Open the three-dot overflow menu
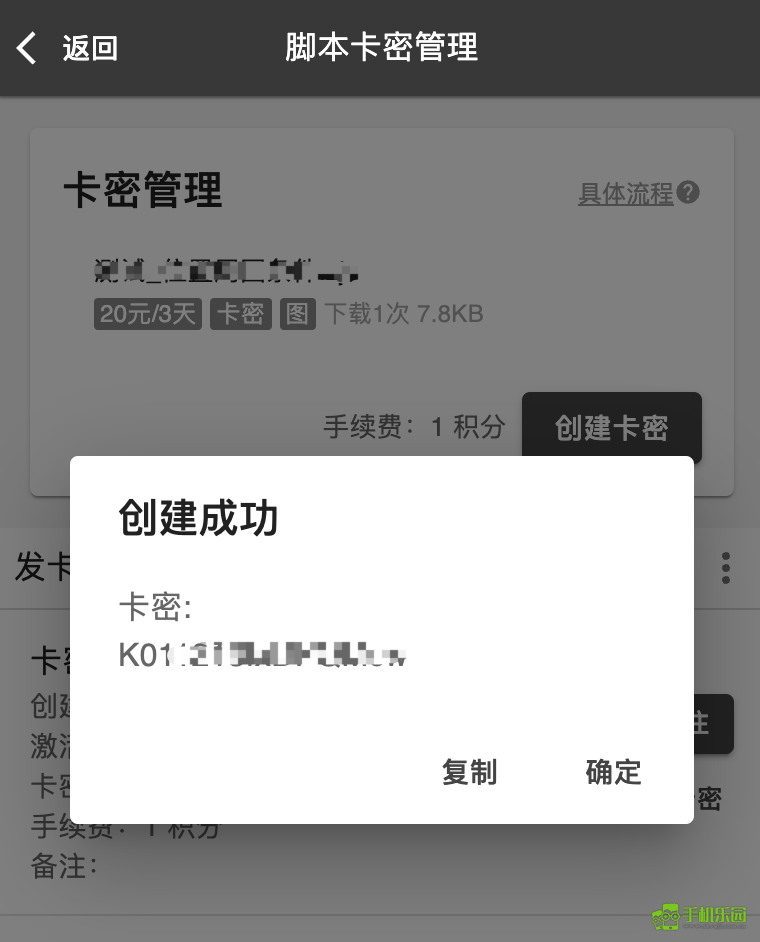This screenshot has width=760, height=942. click(x=726, y=568)
